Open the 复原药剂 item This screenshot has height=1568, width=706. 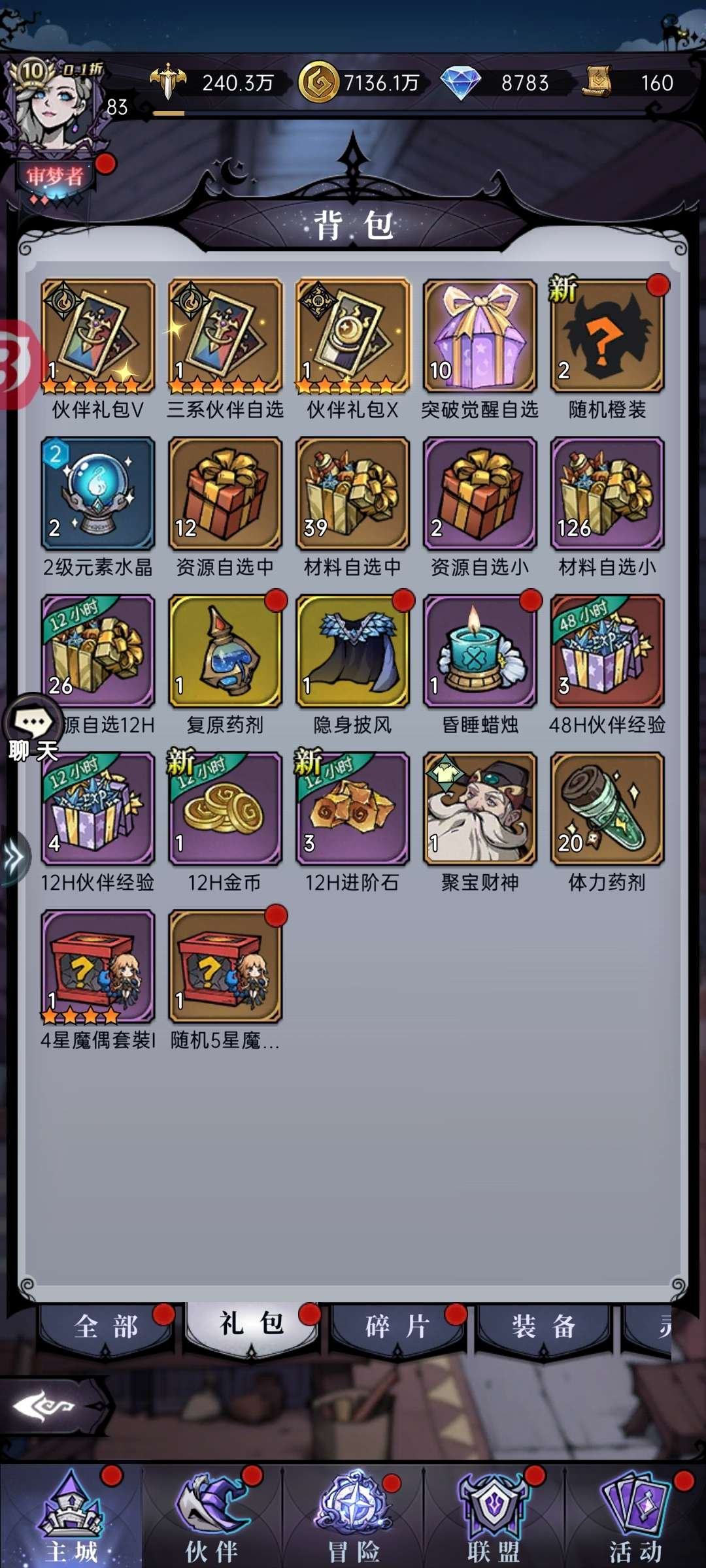point(226,652)
